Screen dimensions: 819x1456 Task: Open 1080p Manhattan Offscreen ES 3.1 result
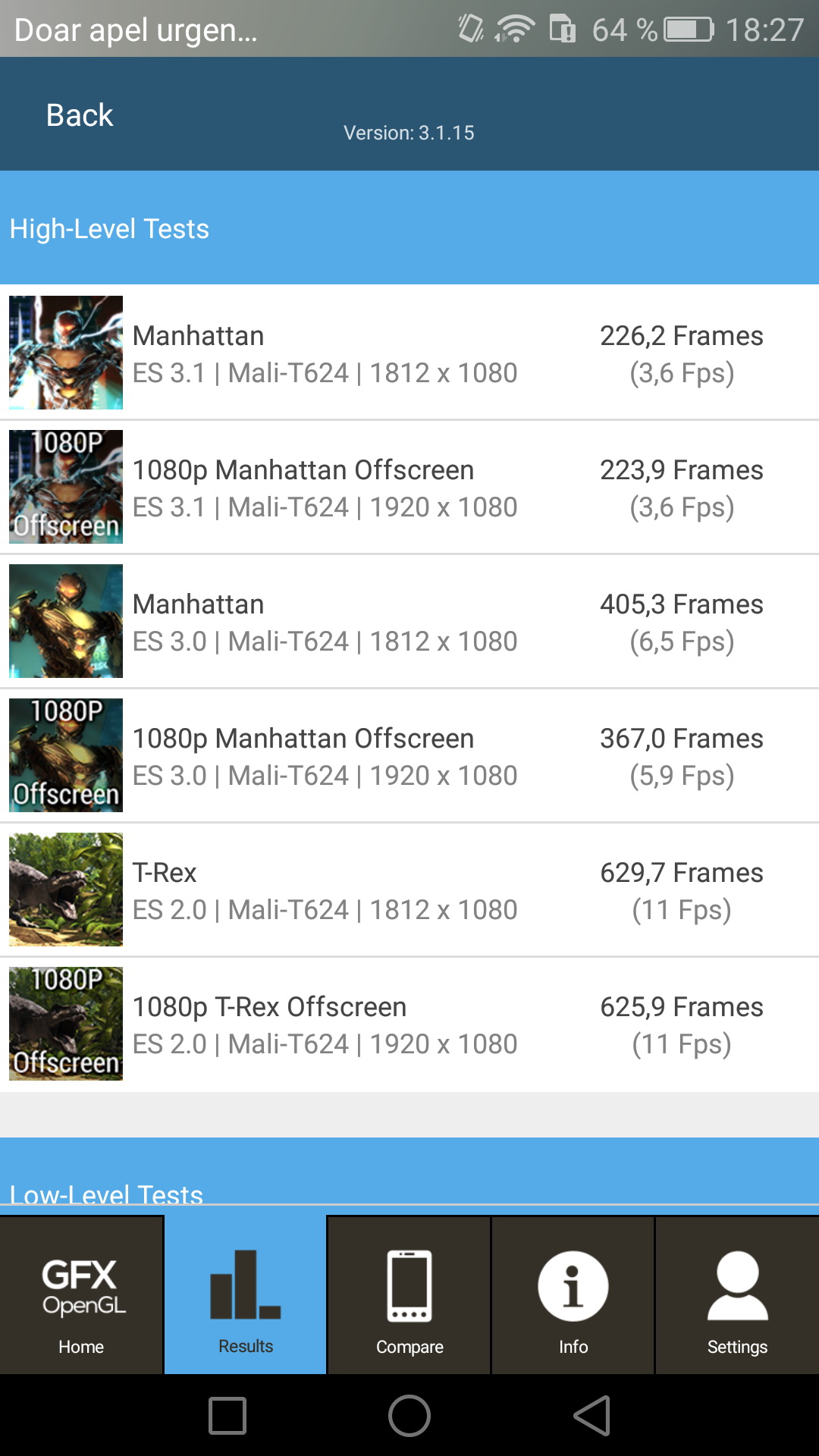(x=409, y=487)
